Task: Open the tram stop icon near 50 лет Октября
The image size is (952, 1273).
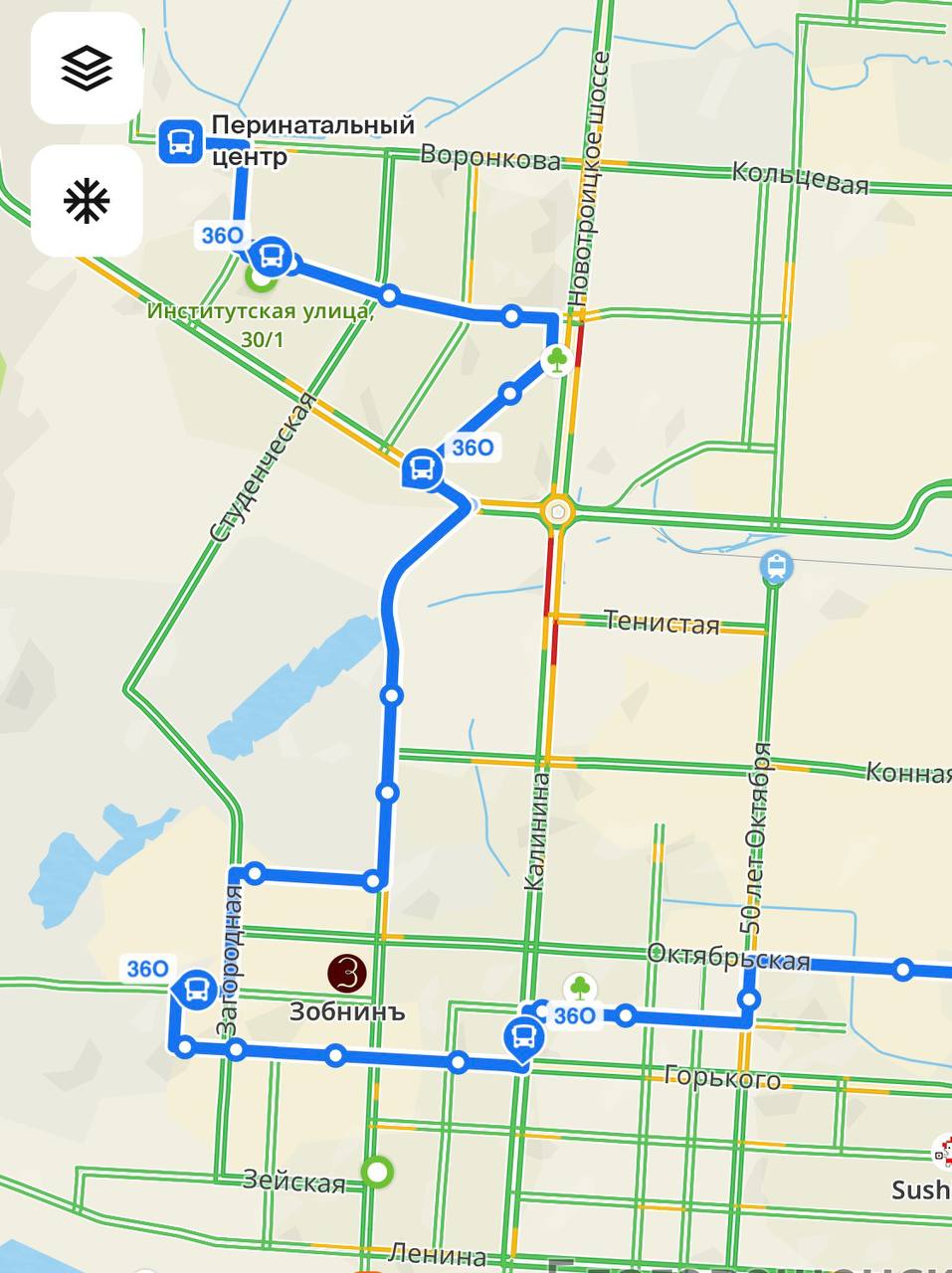Action: [776, 567]
